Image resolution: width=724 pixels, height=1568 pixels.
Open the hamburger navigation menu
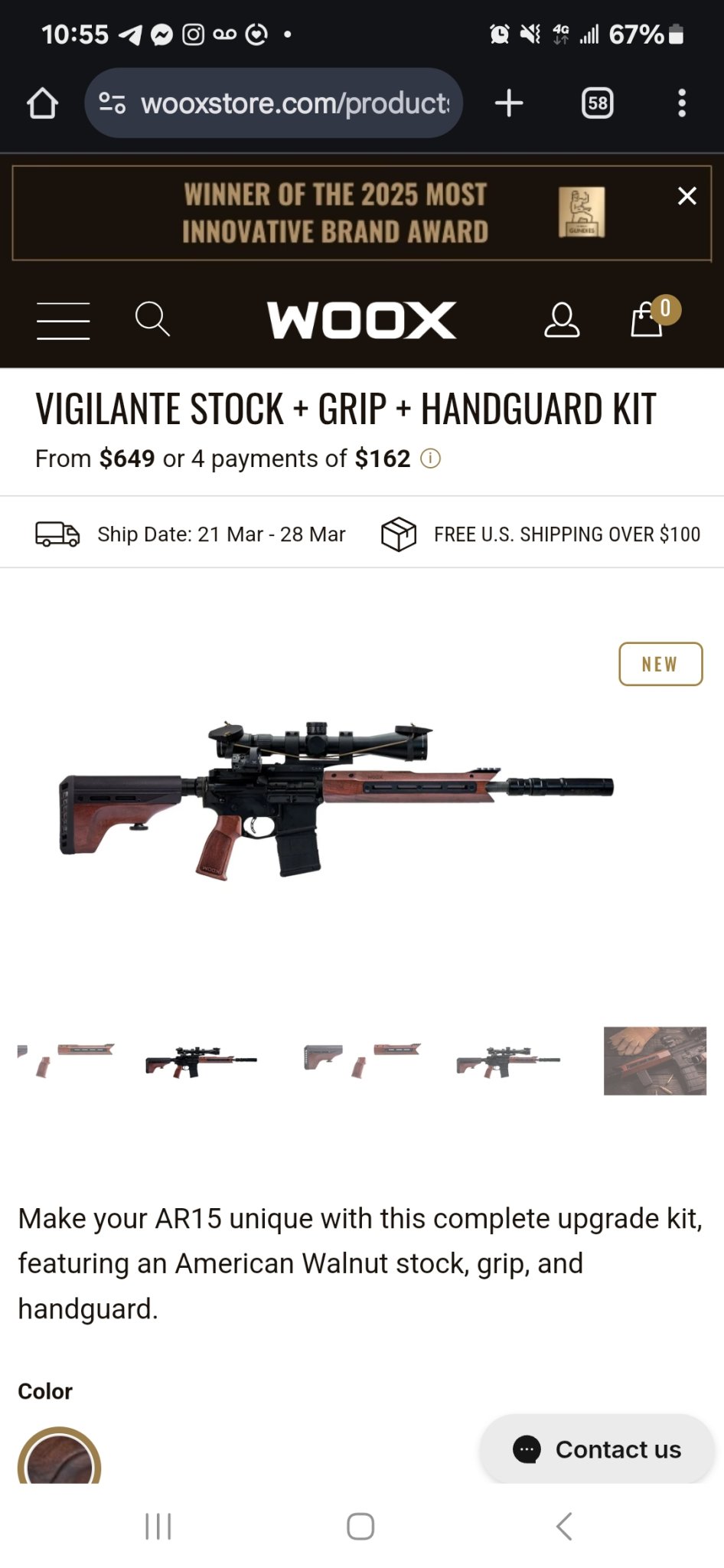coord(63,320)
